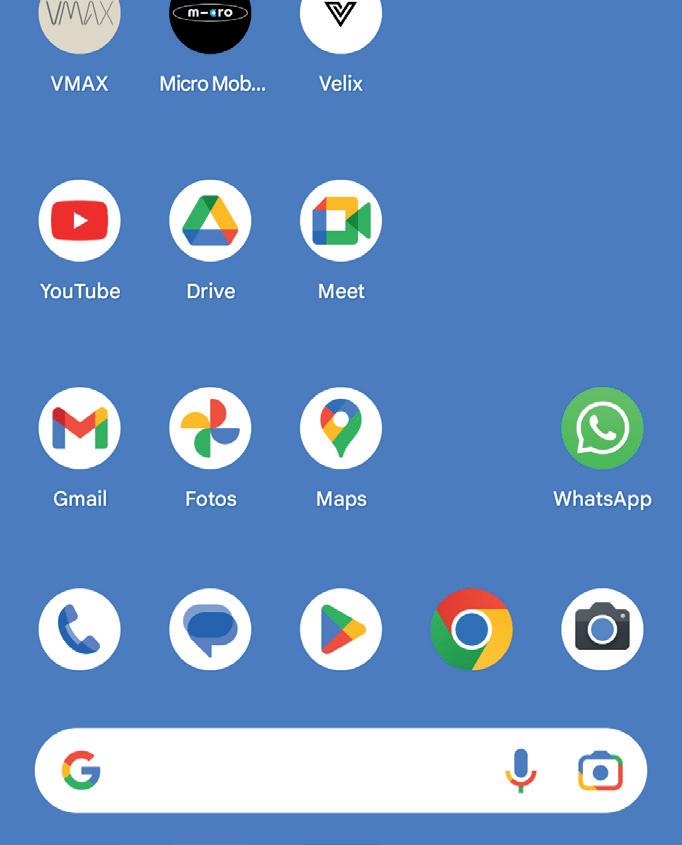Start voice search with the microphone
This screenshot has height=845, width=682.
(520, 771)
